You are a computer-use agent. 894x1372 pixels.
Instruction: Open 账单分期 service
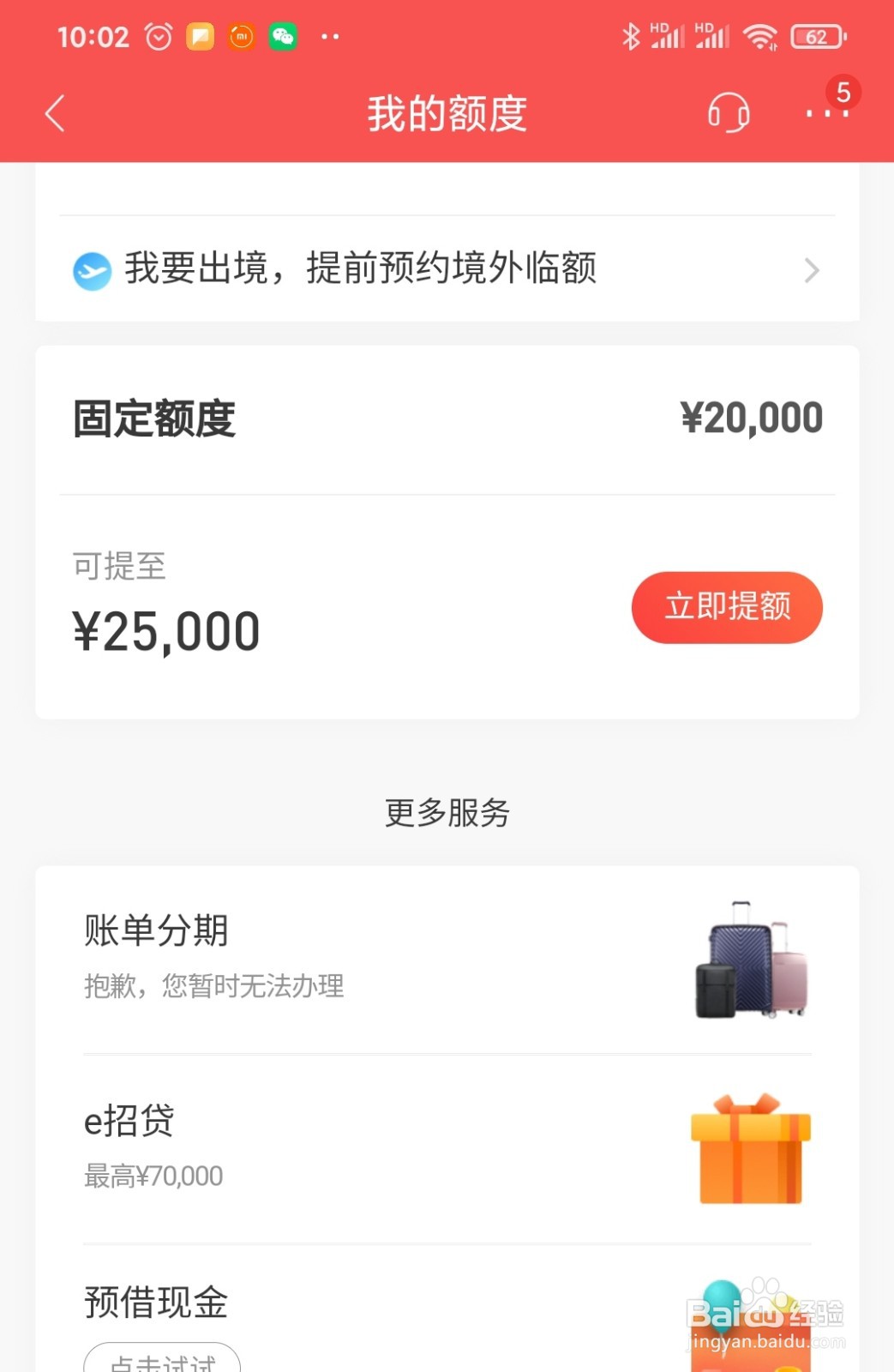pos(446,959)
